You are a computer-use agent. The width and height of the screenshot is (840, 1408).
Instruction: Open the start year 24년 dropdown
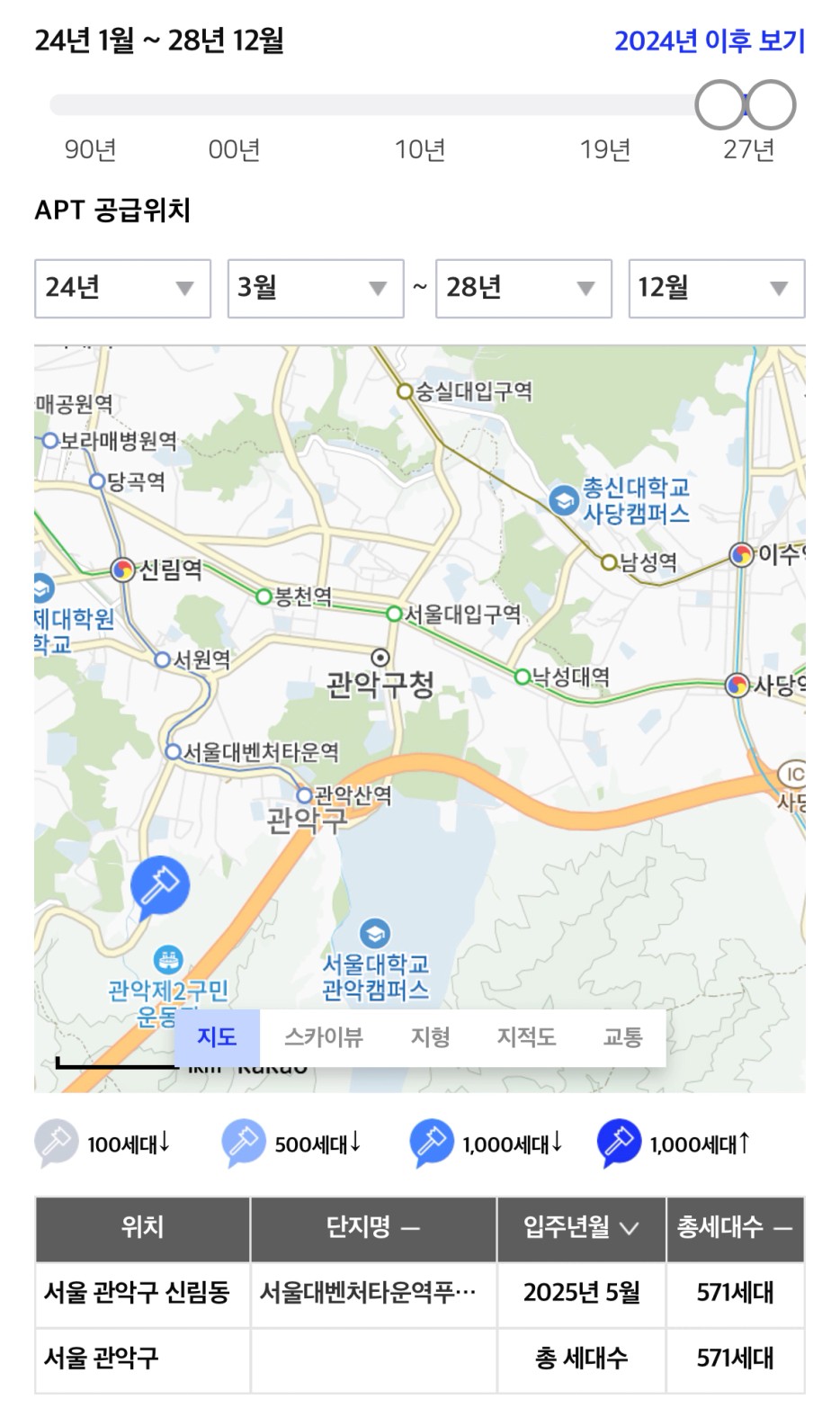coord(122,289)
